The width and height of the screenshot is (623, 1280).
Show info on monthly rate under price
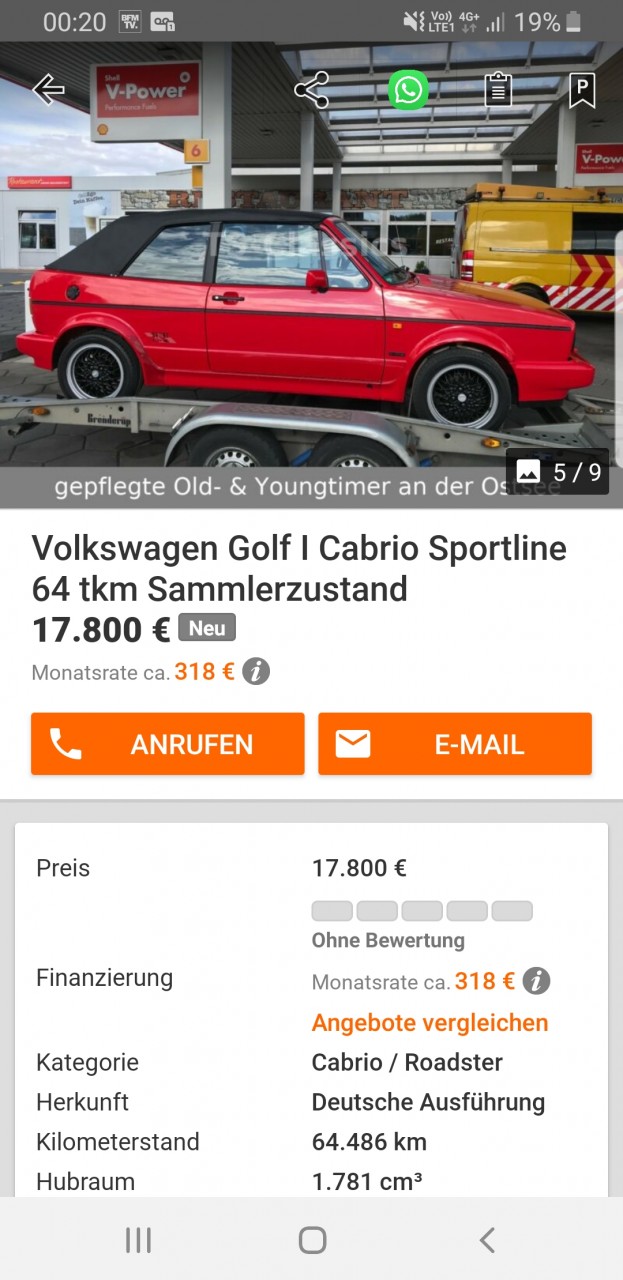point(256,672)
